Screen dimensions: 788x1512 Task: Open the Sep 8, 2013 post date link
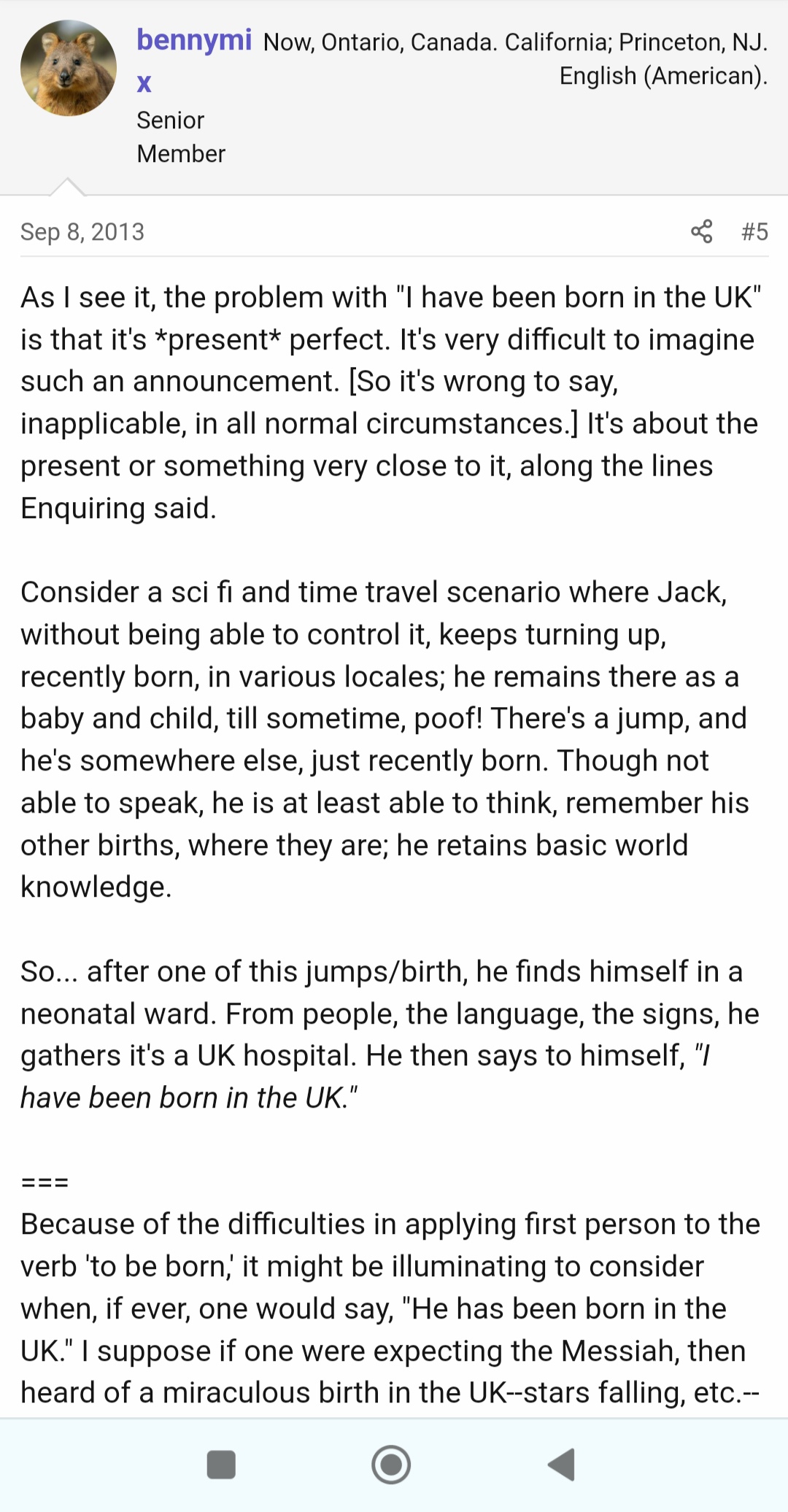click(x=82, y=232)
